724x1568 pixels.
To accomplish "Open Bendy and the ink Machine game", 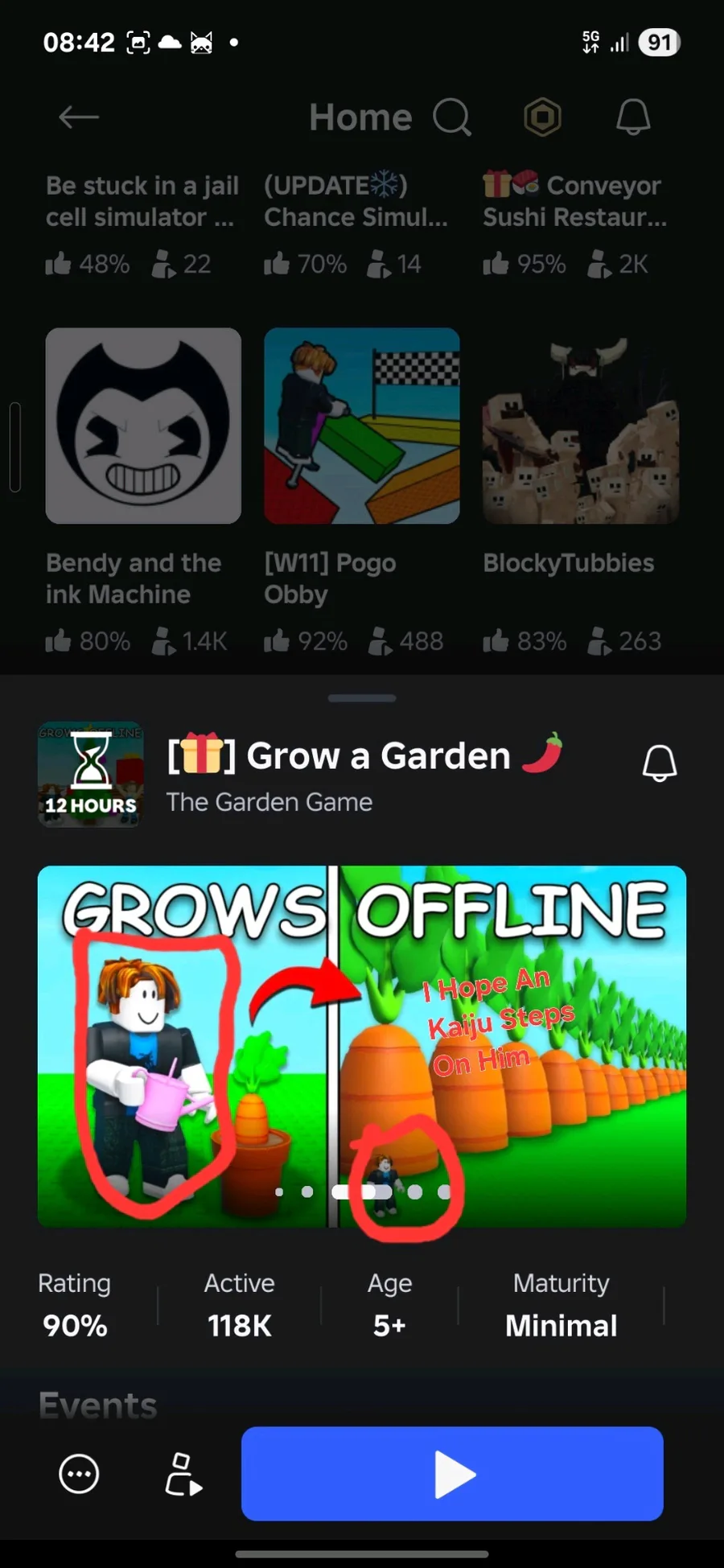I will [143, 426].
